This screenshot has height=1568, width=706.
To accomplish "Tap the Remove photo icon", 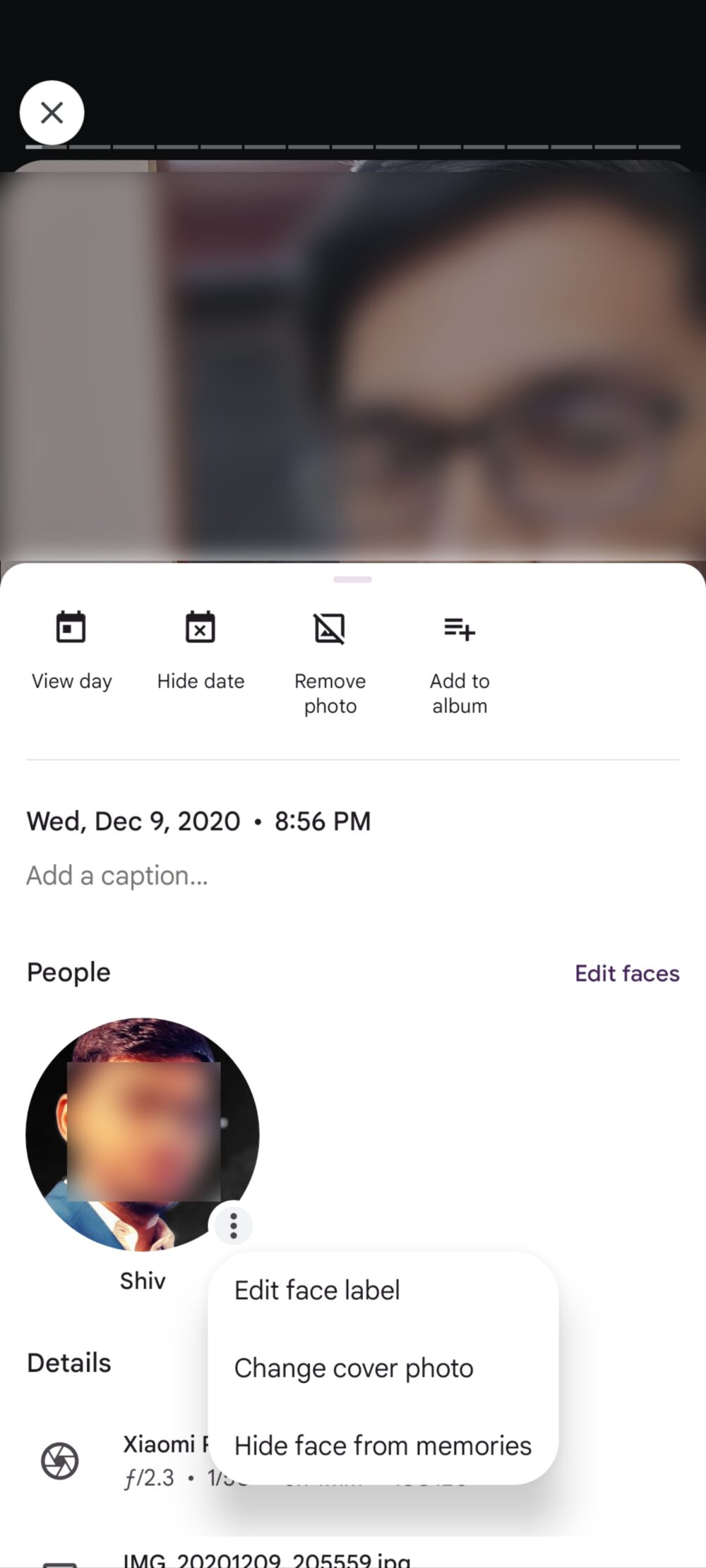I will coord(329,628).
